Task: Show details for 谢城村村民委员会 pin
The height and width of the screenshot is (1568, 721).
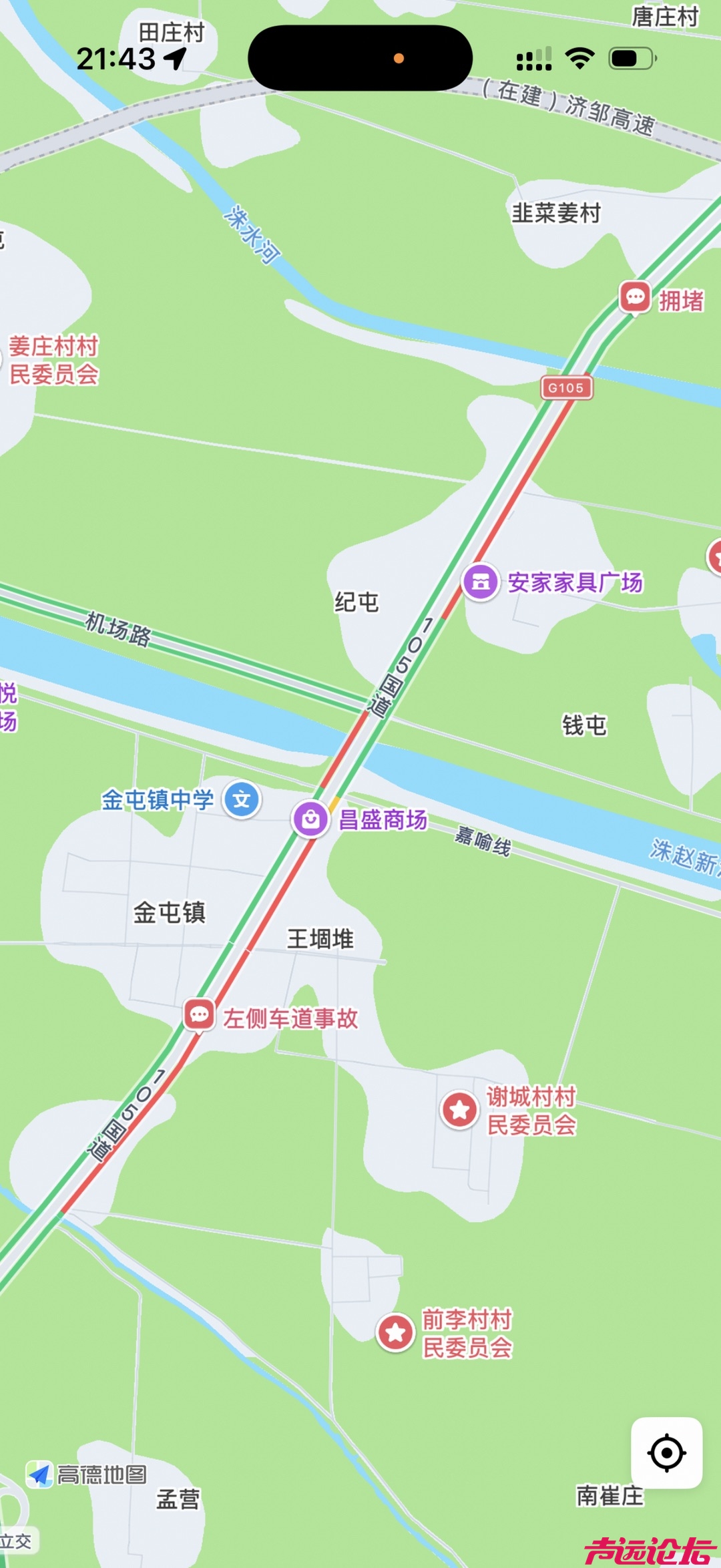Action: tap(459, 1110)
